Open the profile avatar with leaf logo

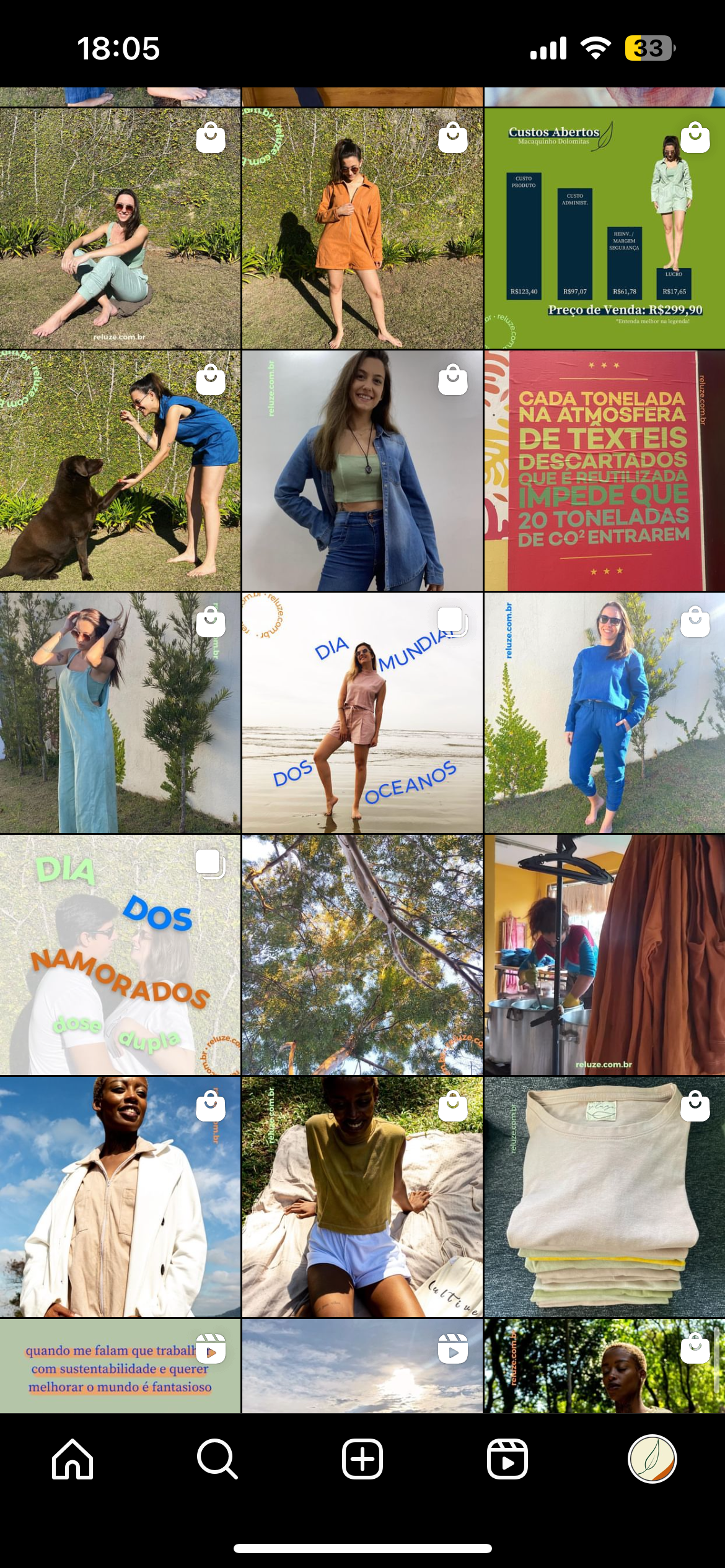click(652, 1458)
